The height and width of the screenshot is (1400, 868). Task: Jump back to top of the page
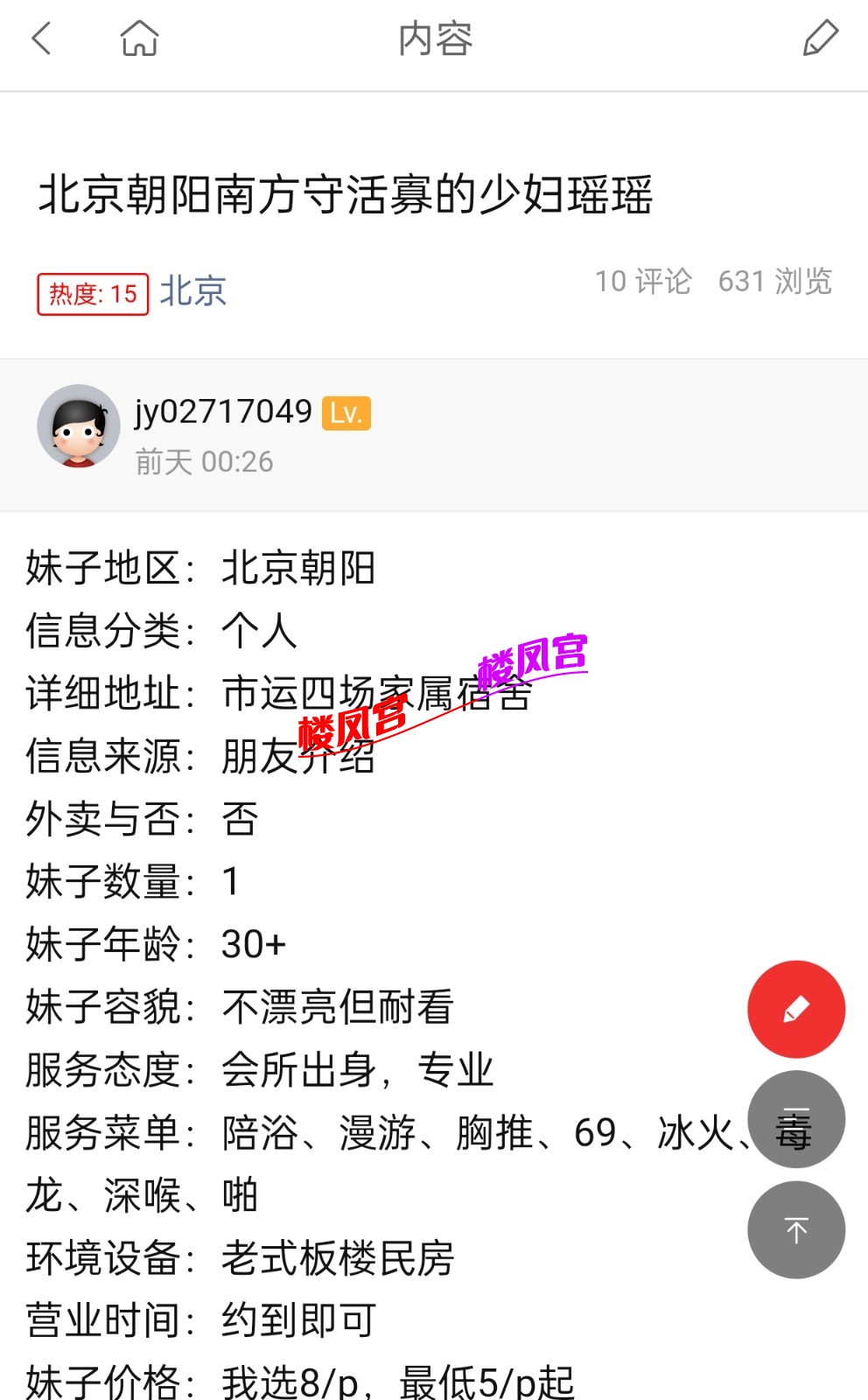[x=795, y=1230]
